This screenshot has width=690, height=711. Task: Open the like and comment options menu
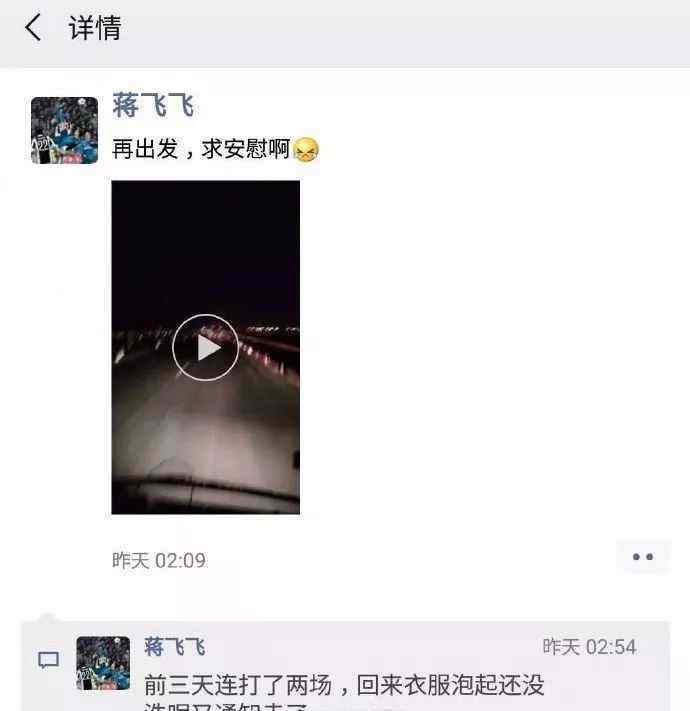pyautogui.click(x=642, y=557)
